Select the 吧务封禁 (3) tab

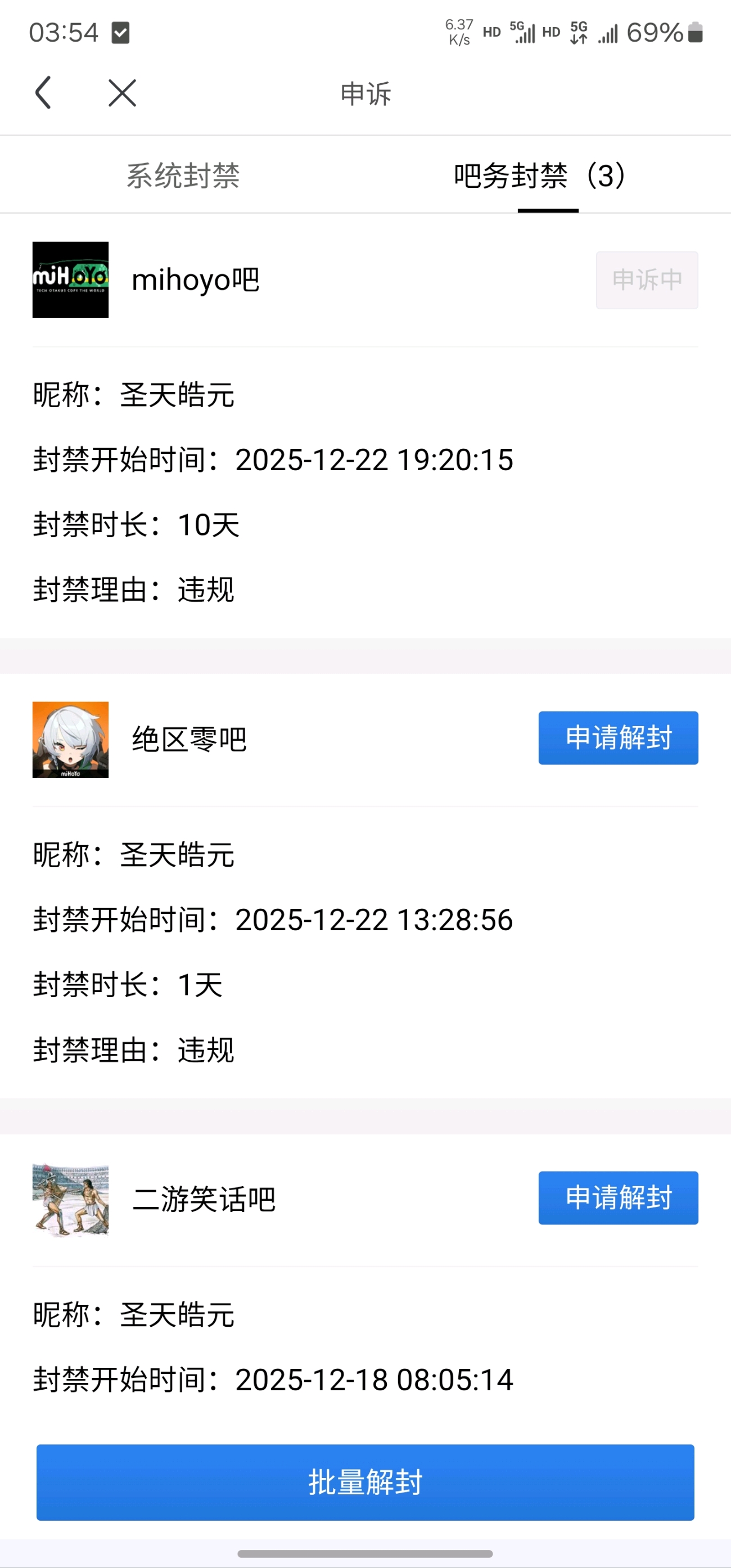[x=540, y=176]
